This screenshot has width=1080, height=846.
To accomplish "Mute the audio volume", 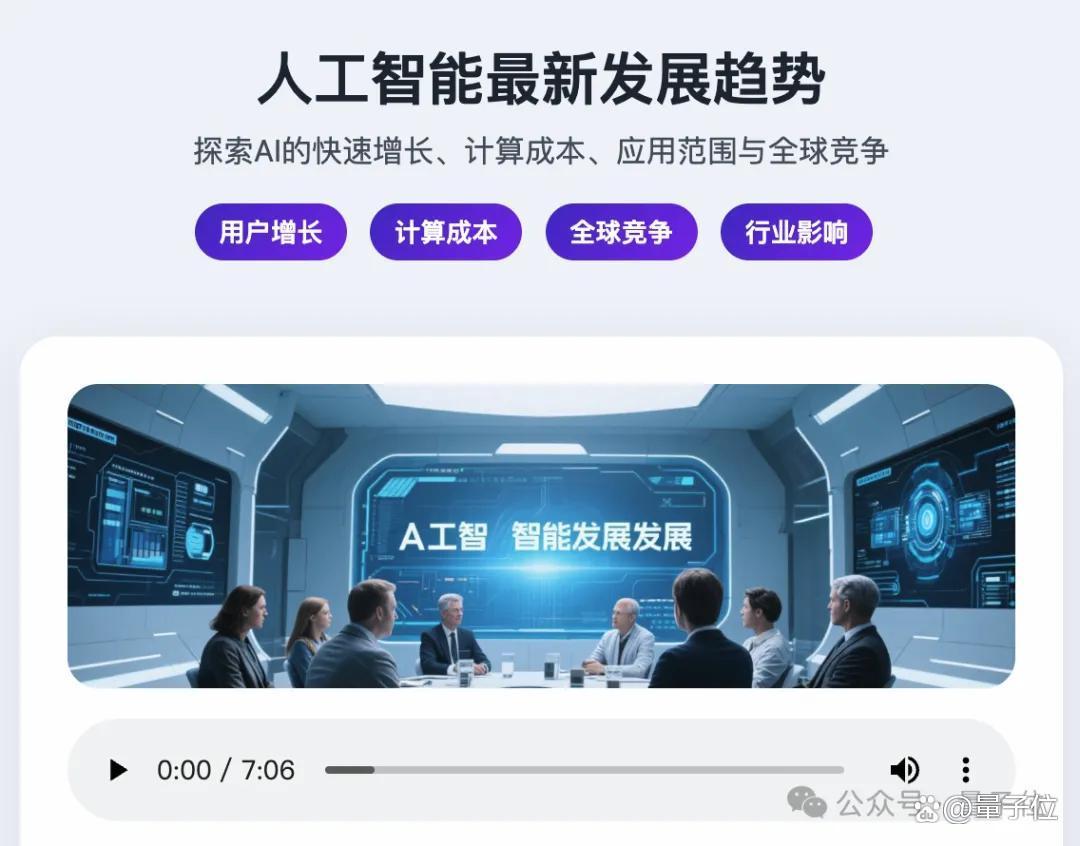I will pos(904,770).
